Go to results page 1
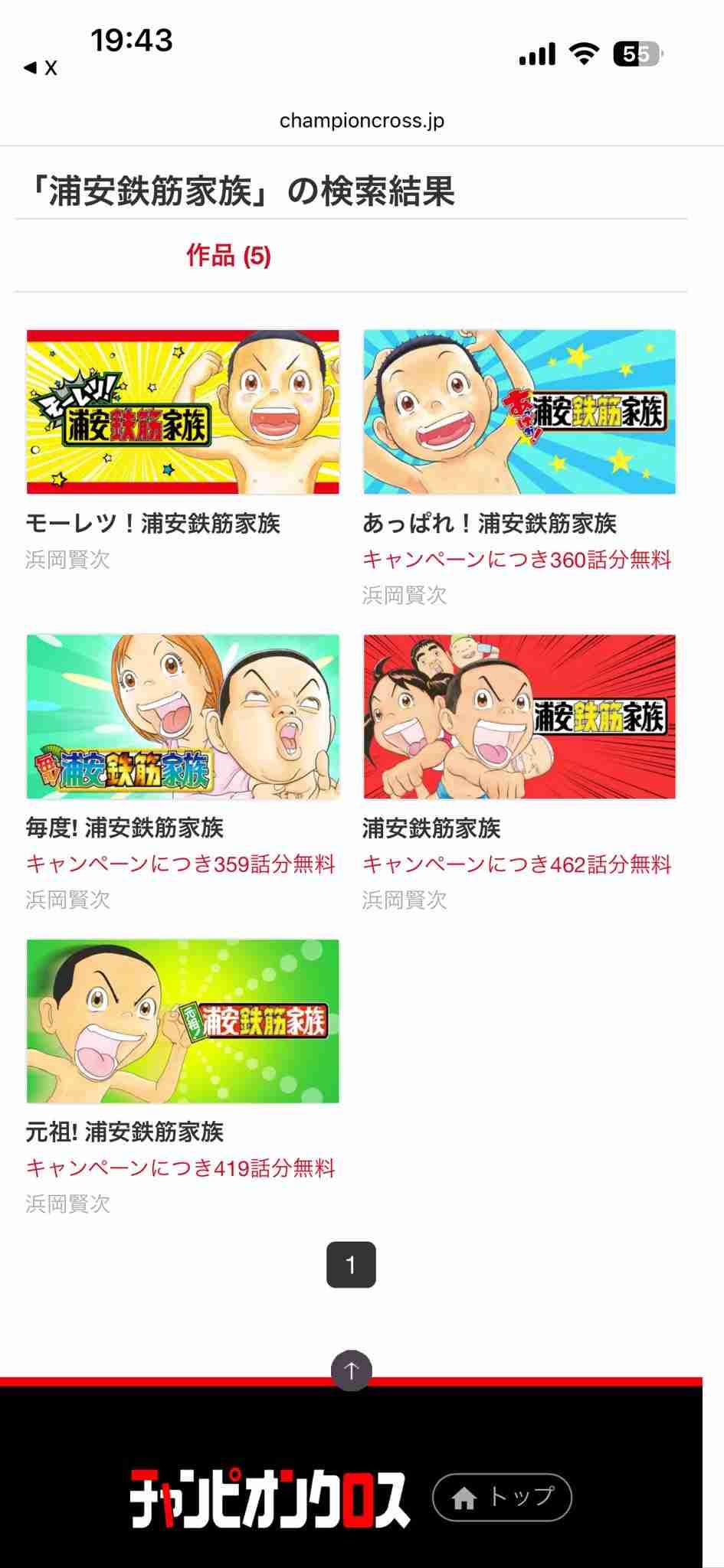The width and height of the screenshot is (724, 1568). click(x=351, y=1265)
